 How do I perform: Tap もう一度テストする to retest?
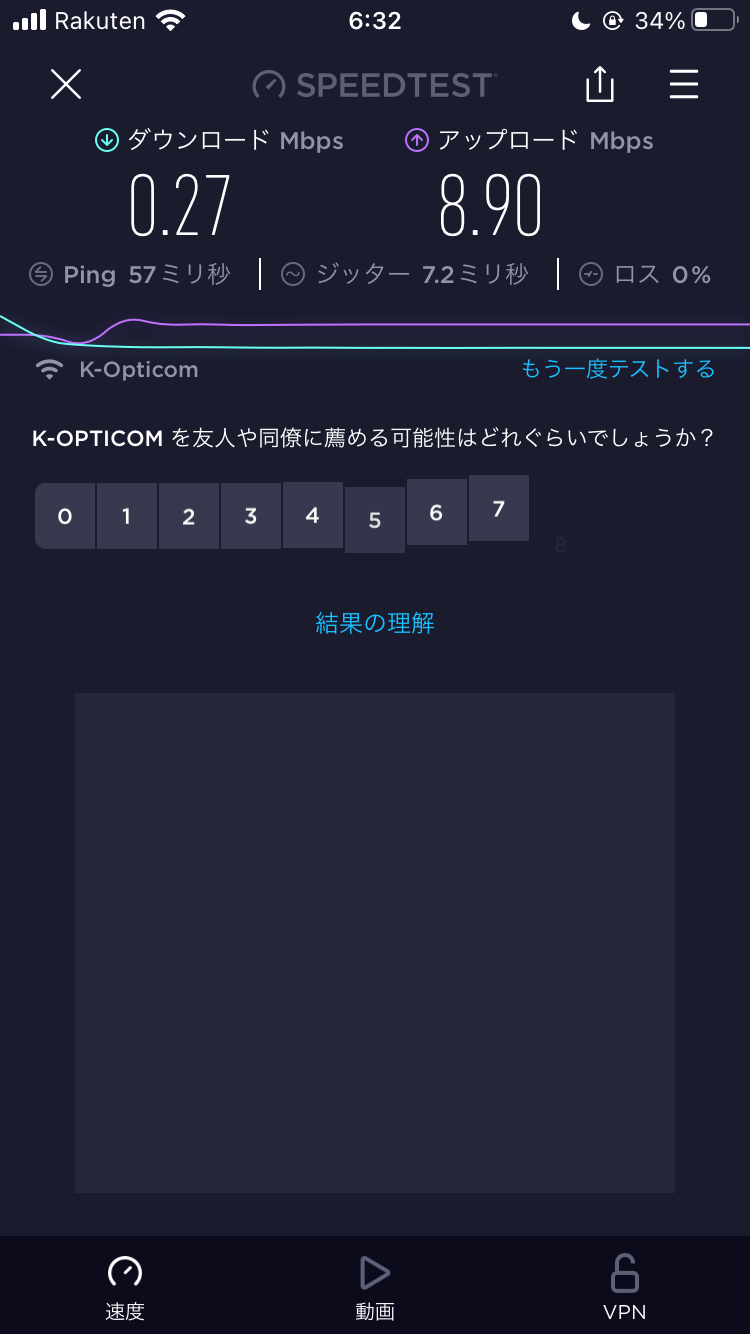coord(618,369)
